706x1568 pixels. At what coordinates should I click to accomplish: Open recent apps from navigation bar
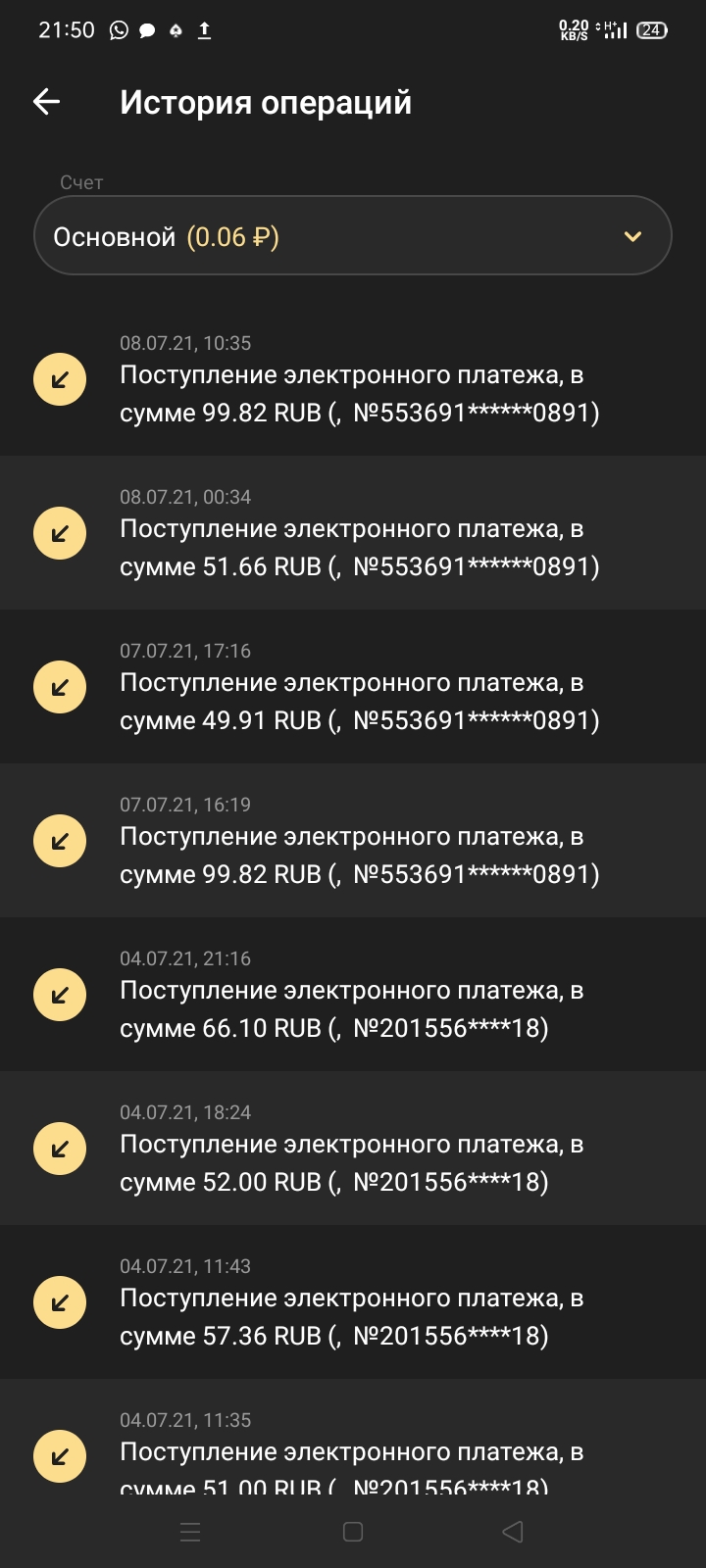coord(190,1532)
